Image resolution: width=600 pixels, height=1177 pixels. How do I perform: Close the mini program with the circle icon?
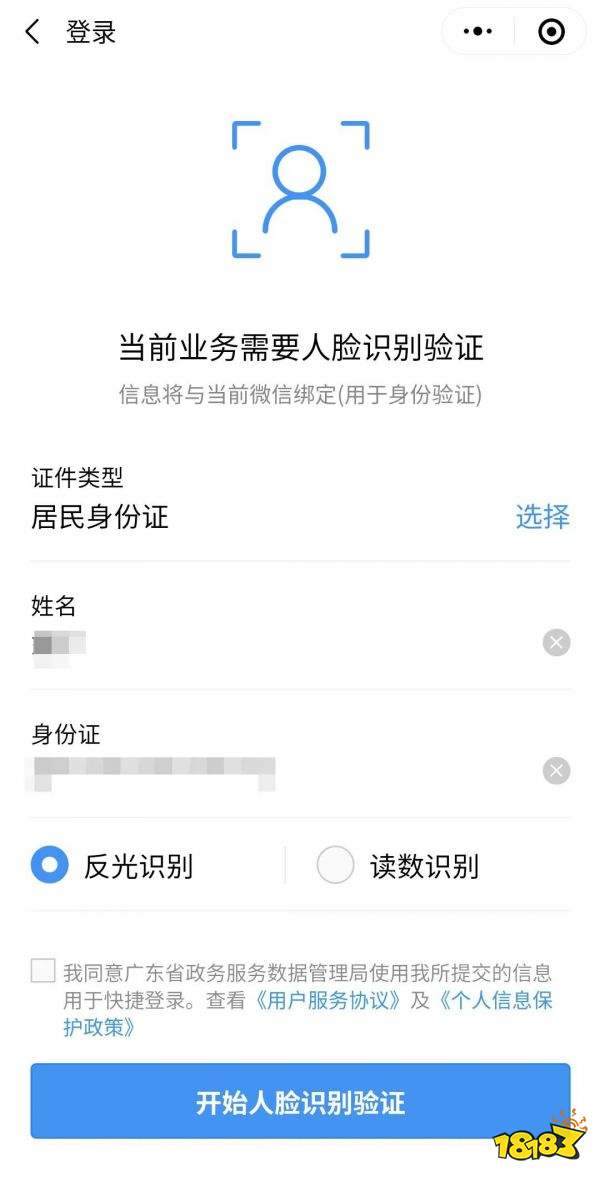pos(551,32)
